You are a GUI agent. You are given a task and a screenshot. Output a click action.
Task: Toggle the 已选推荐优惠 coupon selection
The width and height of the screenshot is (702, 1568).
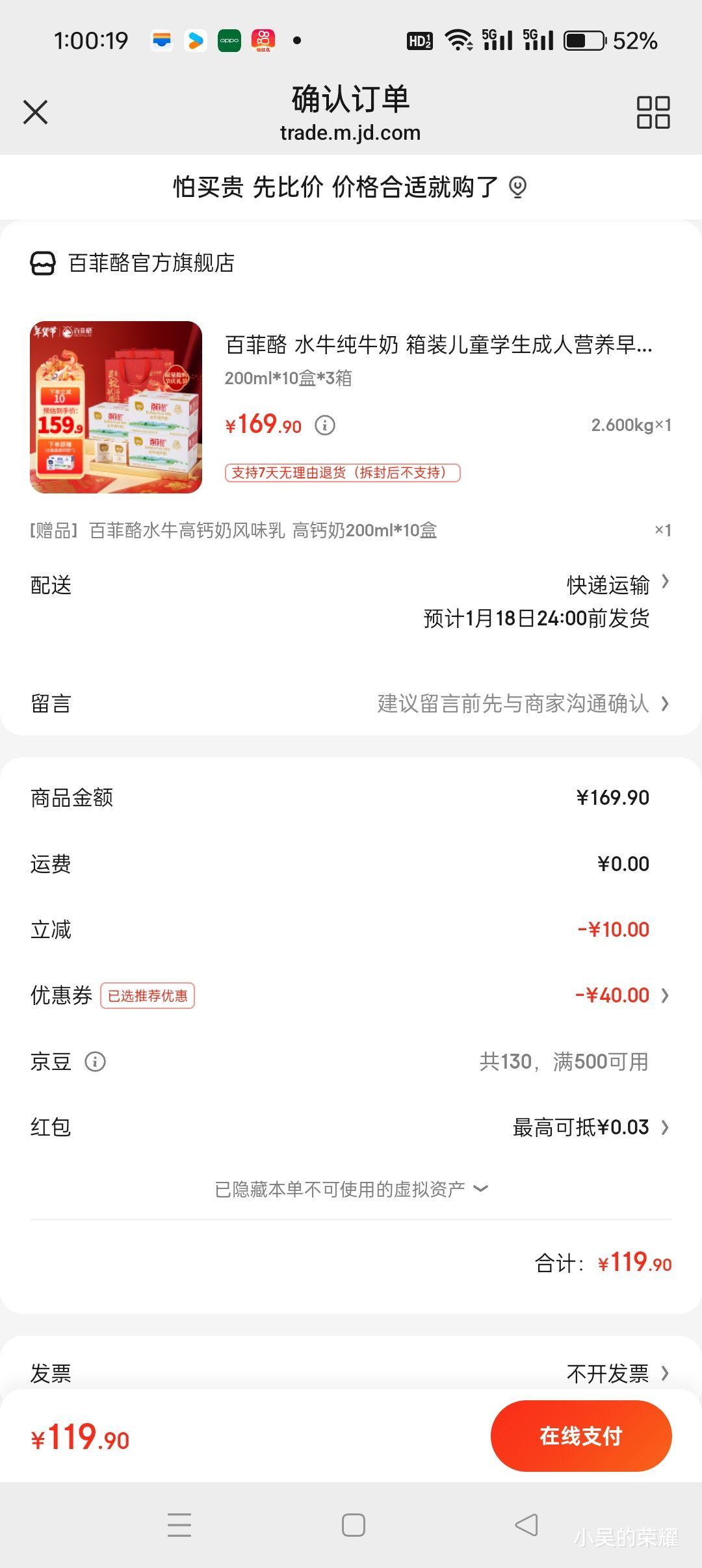tap(148, 995)
